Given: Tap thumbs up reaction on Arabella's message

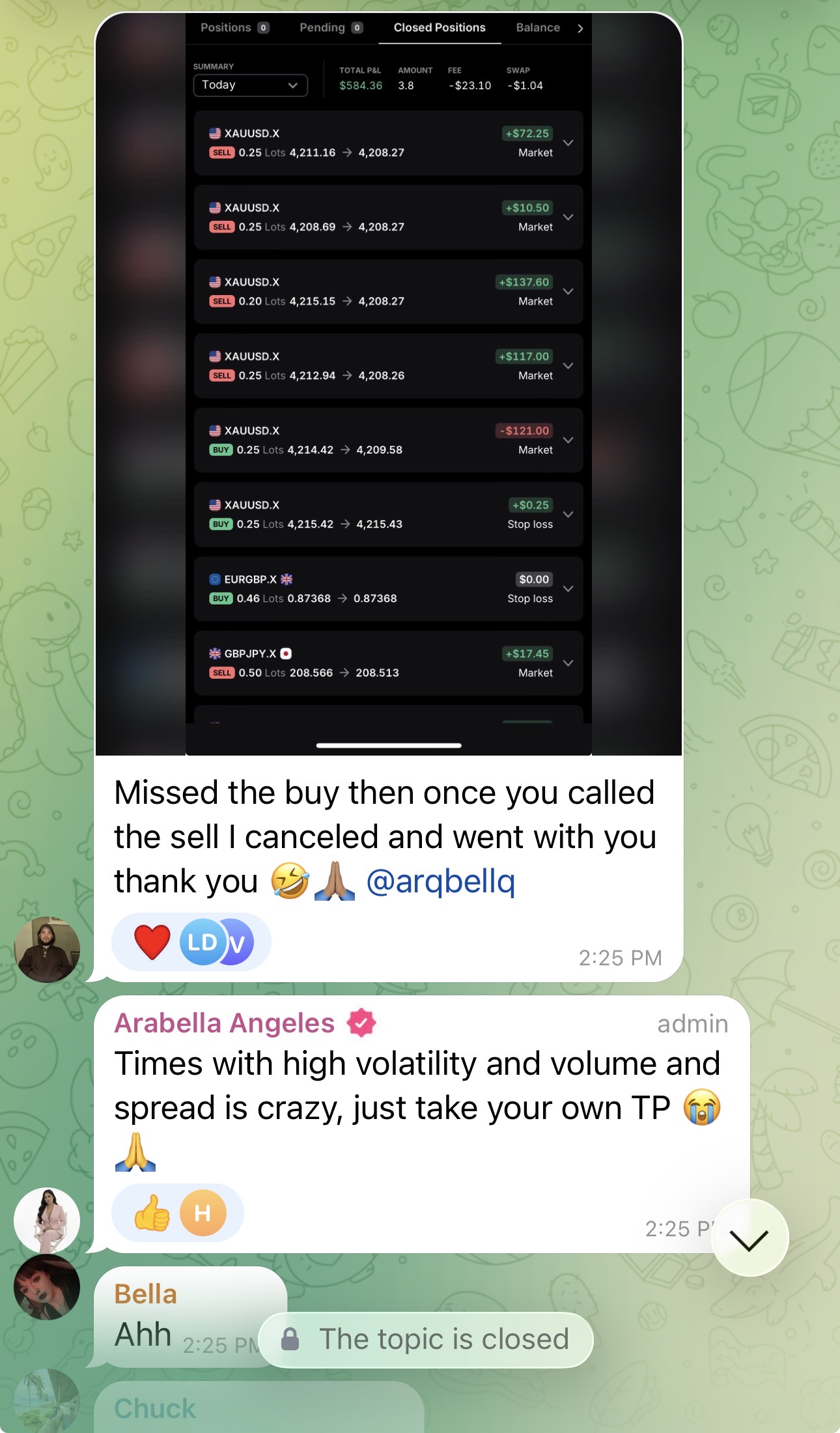Looking at the screenshot, I should pyautogui.click(x=152, y=1213).
